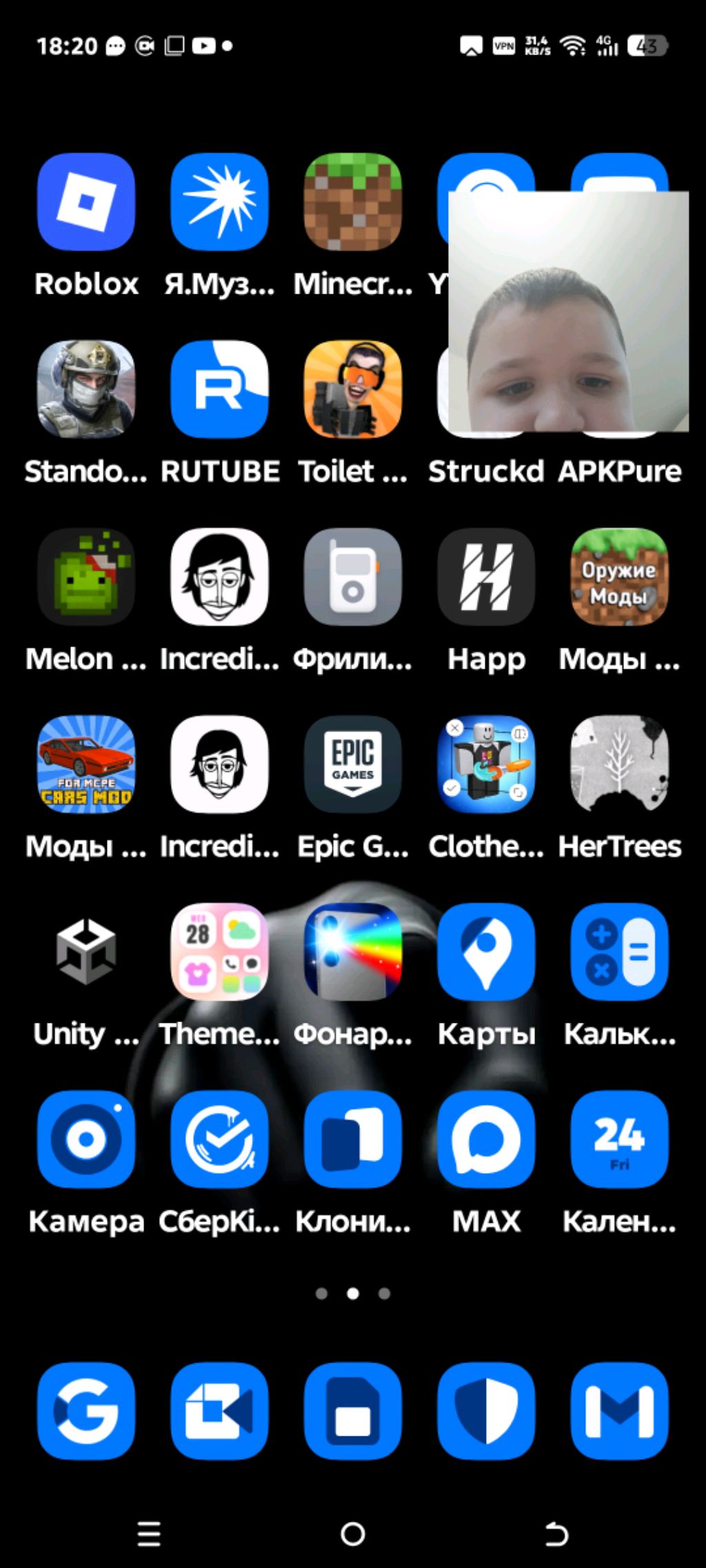The height and width of the screenshot is (1568, 706).
Task: Open the Календарь app
Action: point(619,1139)
